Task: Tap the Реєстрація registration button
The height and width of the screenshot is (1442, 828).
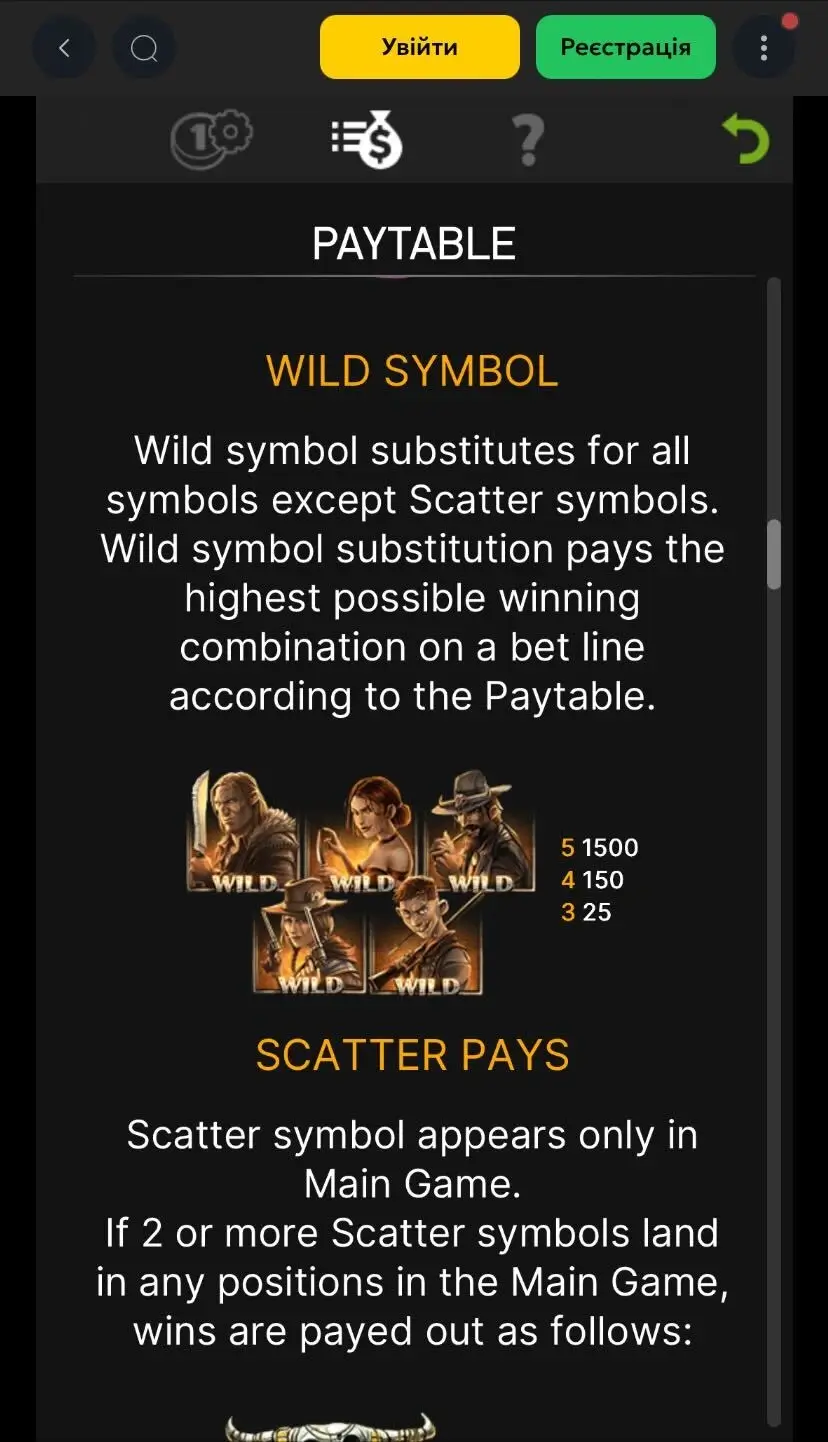Action: pos(625,47)
